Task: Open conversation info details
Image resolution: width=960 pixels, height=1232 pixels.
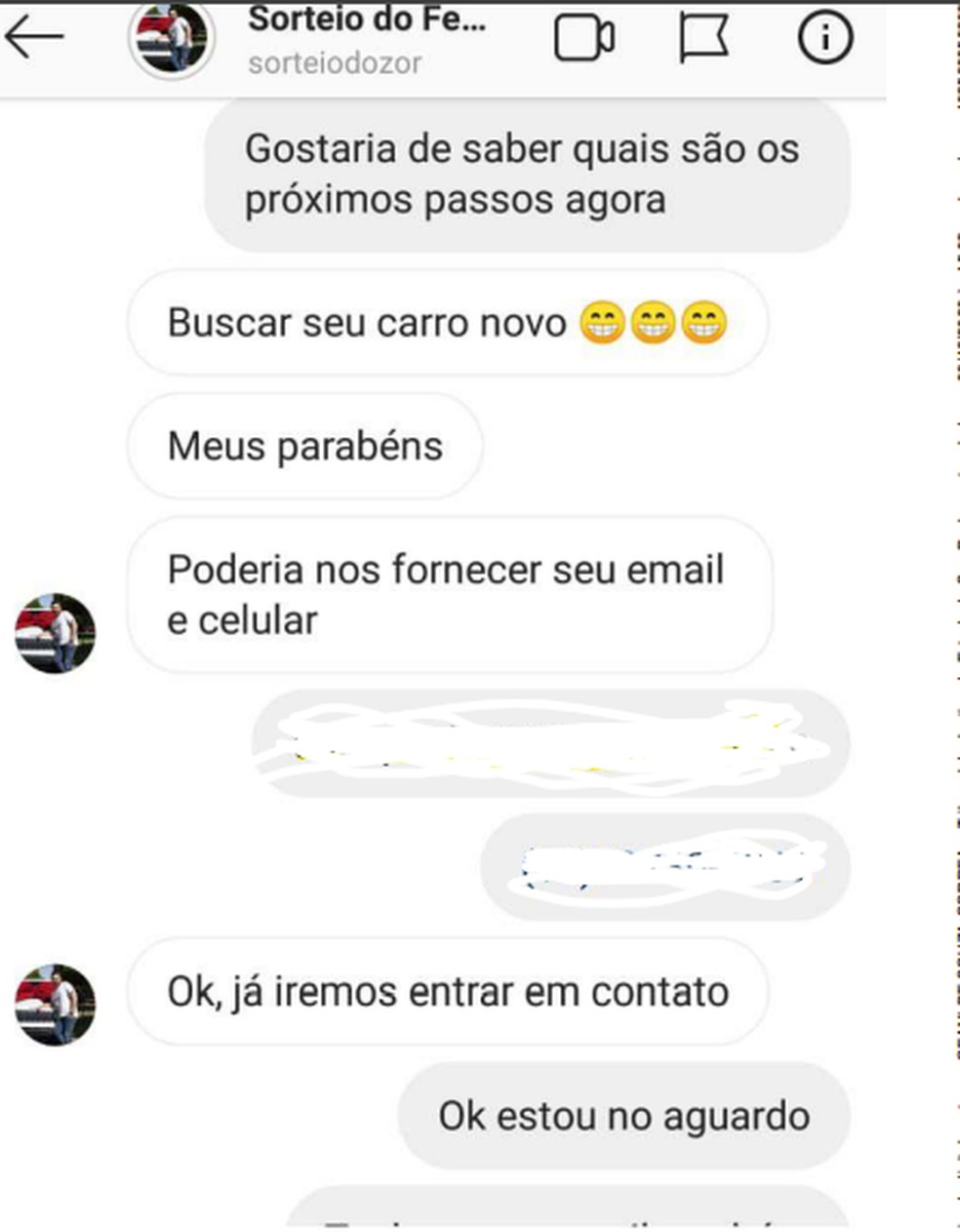Action: pyautogui.click(x=824, y=39)
